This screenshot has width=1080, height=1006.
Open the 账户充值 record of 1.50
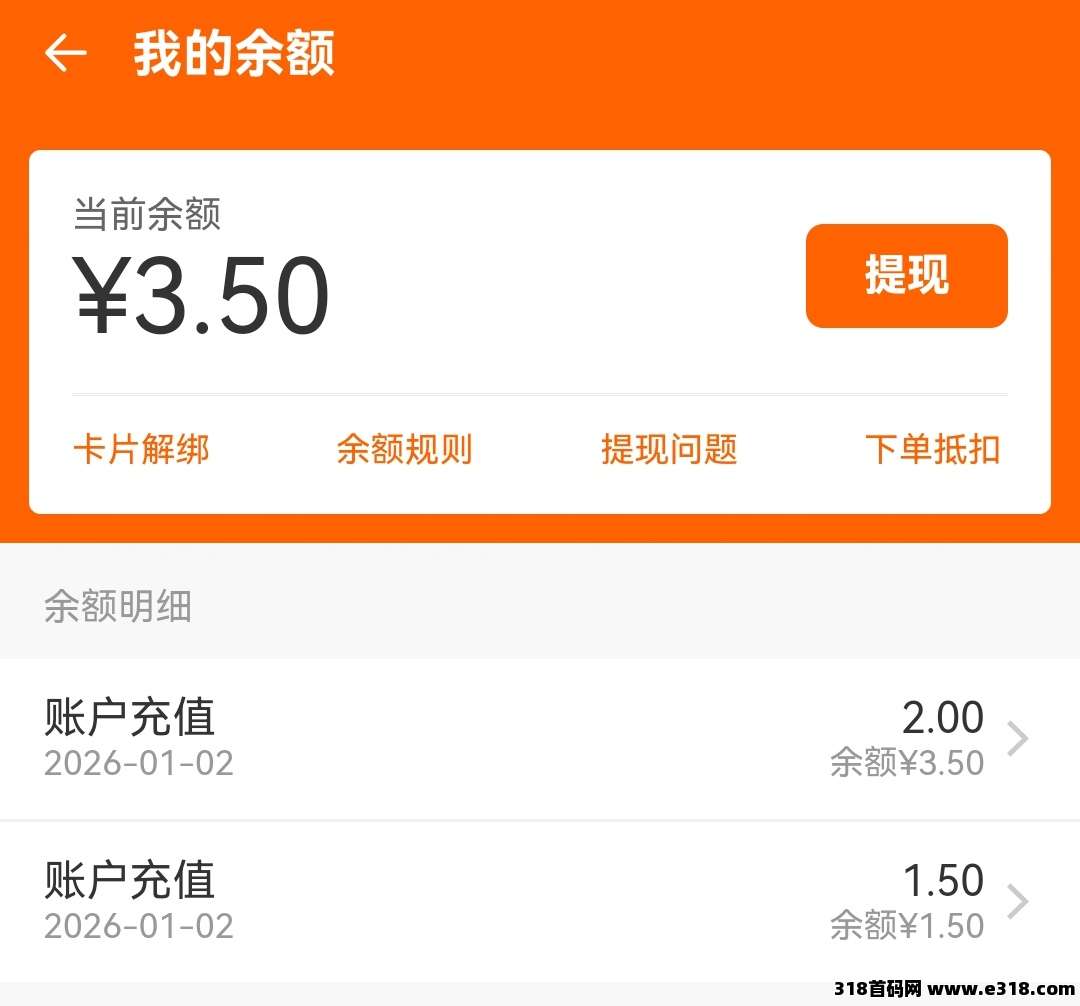(x=540, y=901)
